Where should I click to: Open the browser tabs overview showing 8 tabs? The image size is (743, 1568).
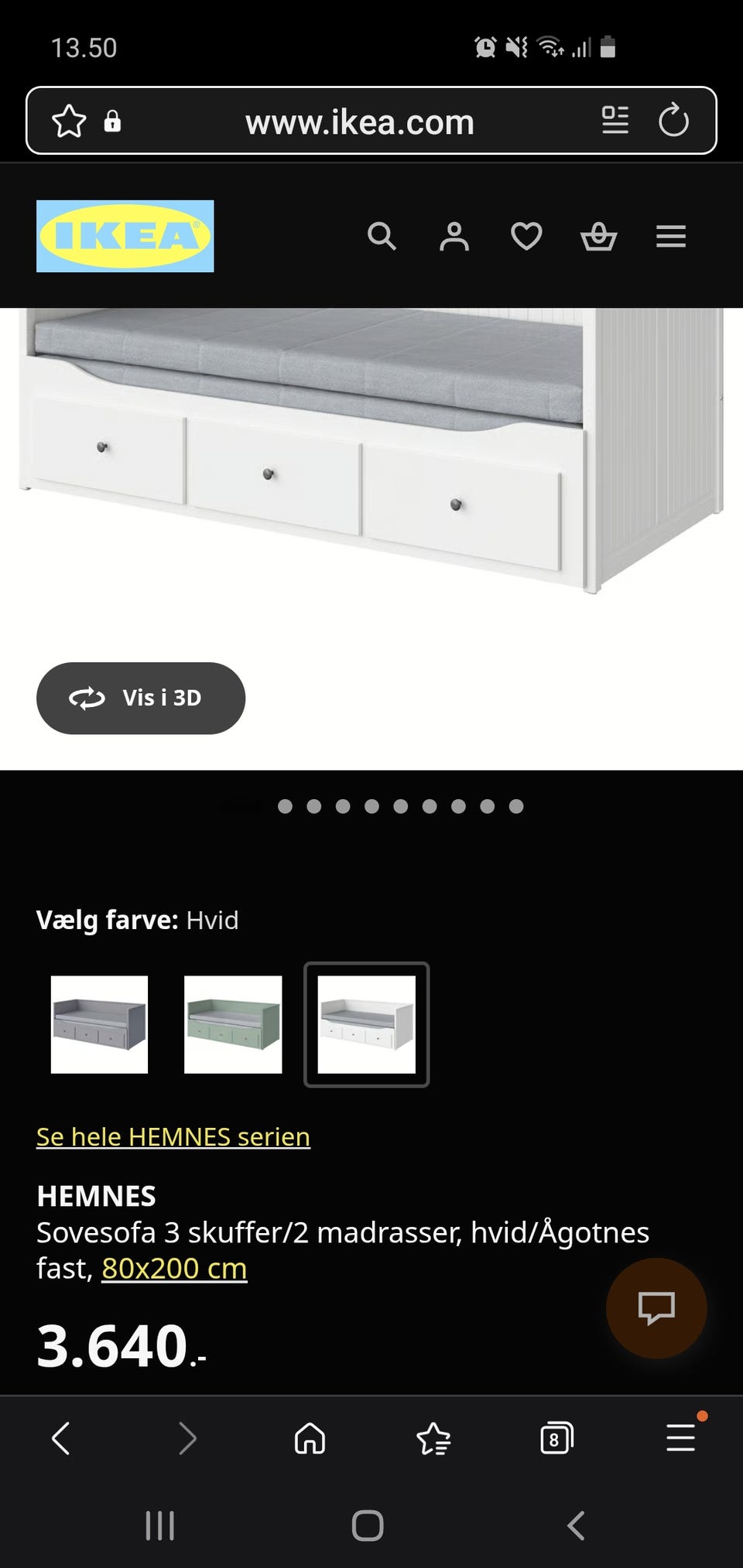tap(555, 1438)
